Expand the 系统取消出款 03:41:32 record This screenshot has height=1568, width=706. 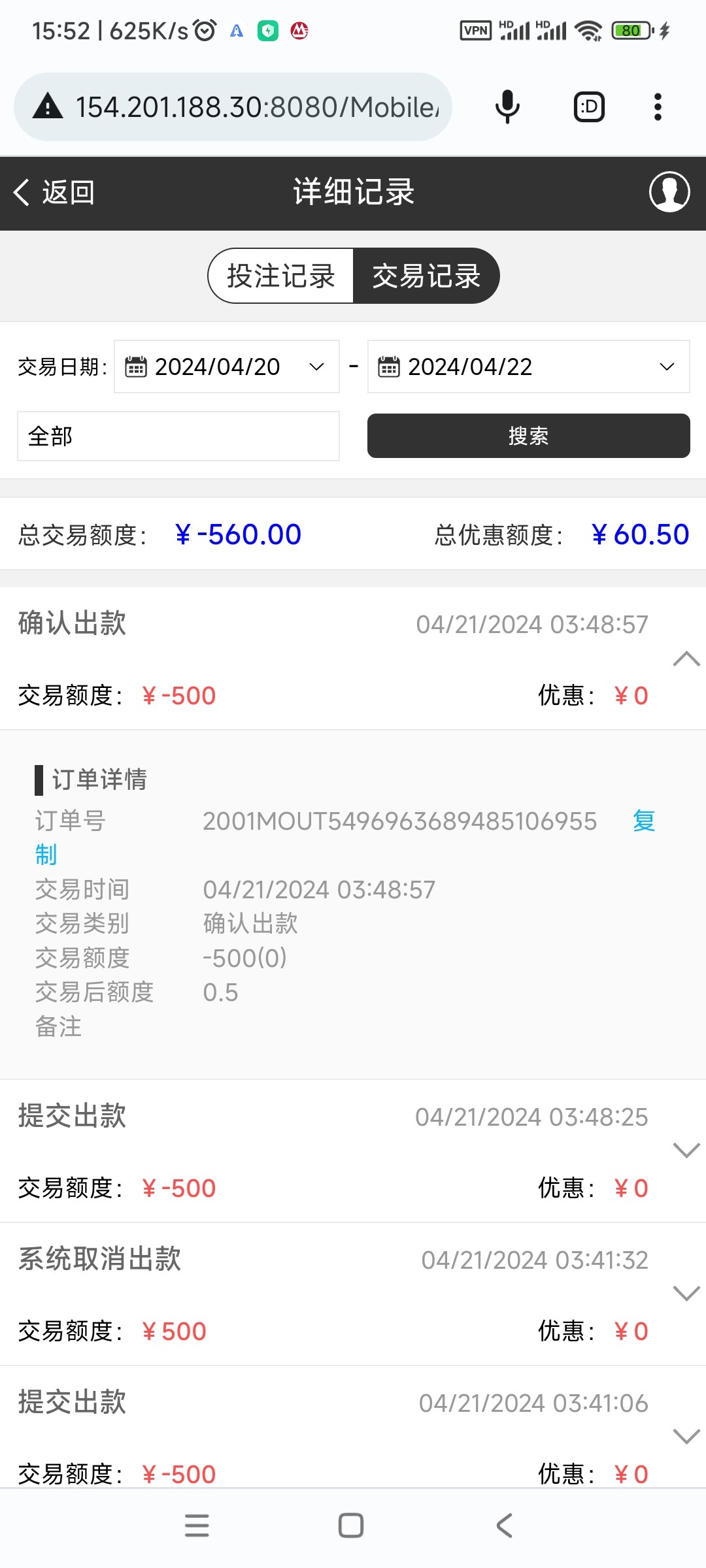pyautogui.click(x=686, y=1294)
